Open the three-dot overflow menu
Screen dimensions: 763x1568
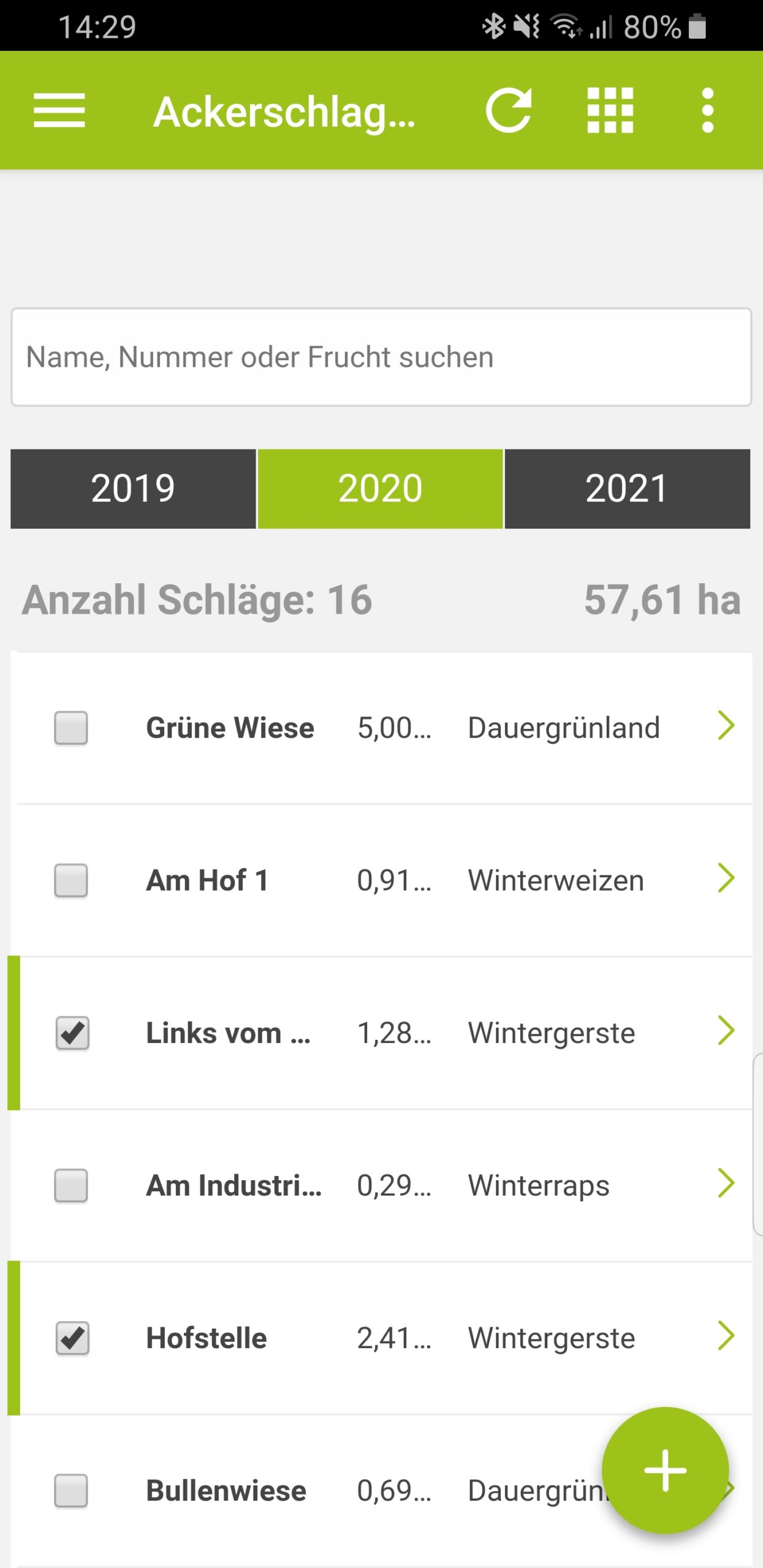708,110
